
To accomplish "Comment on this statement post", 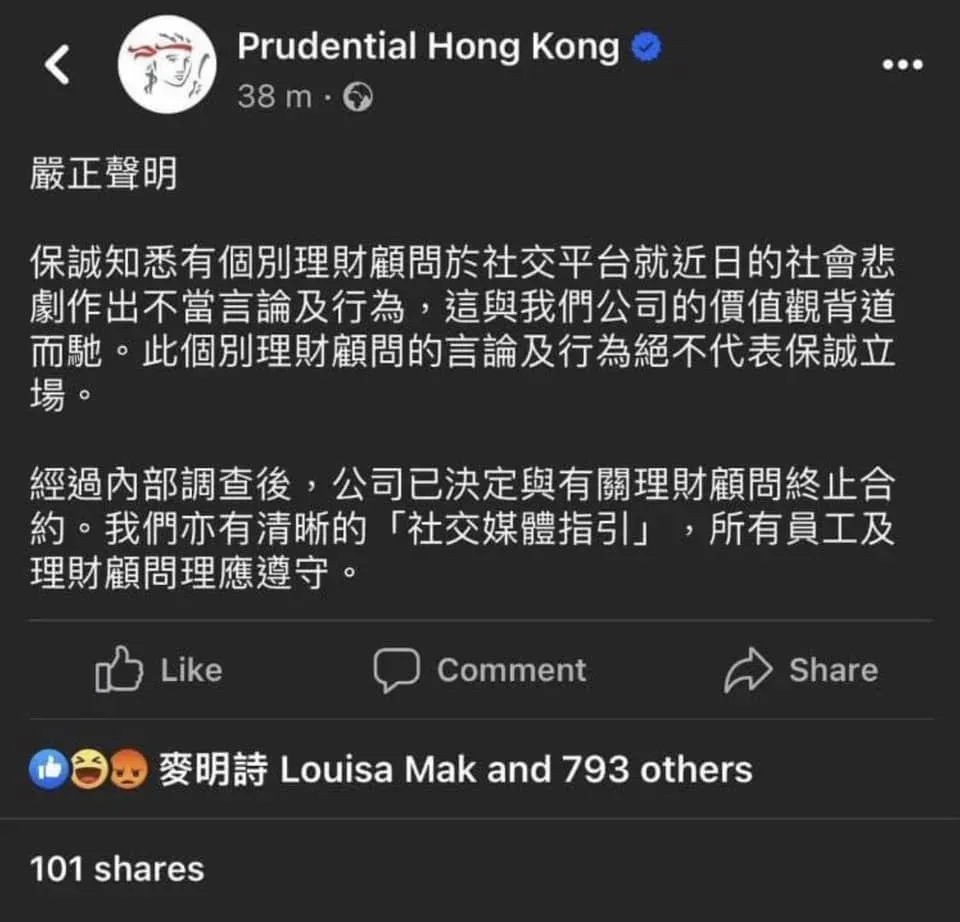I will click(480, 670).
